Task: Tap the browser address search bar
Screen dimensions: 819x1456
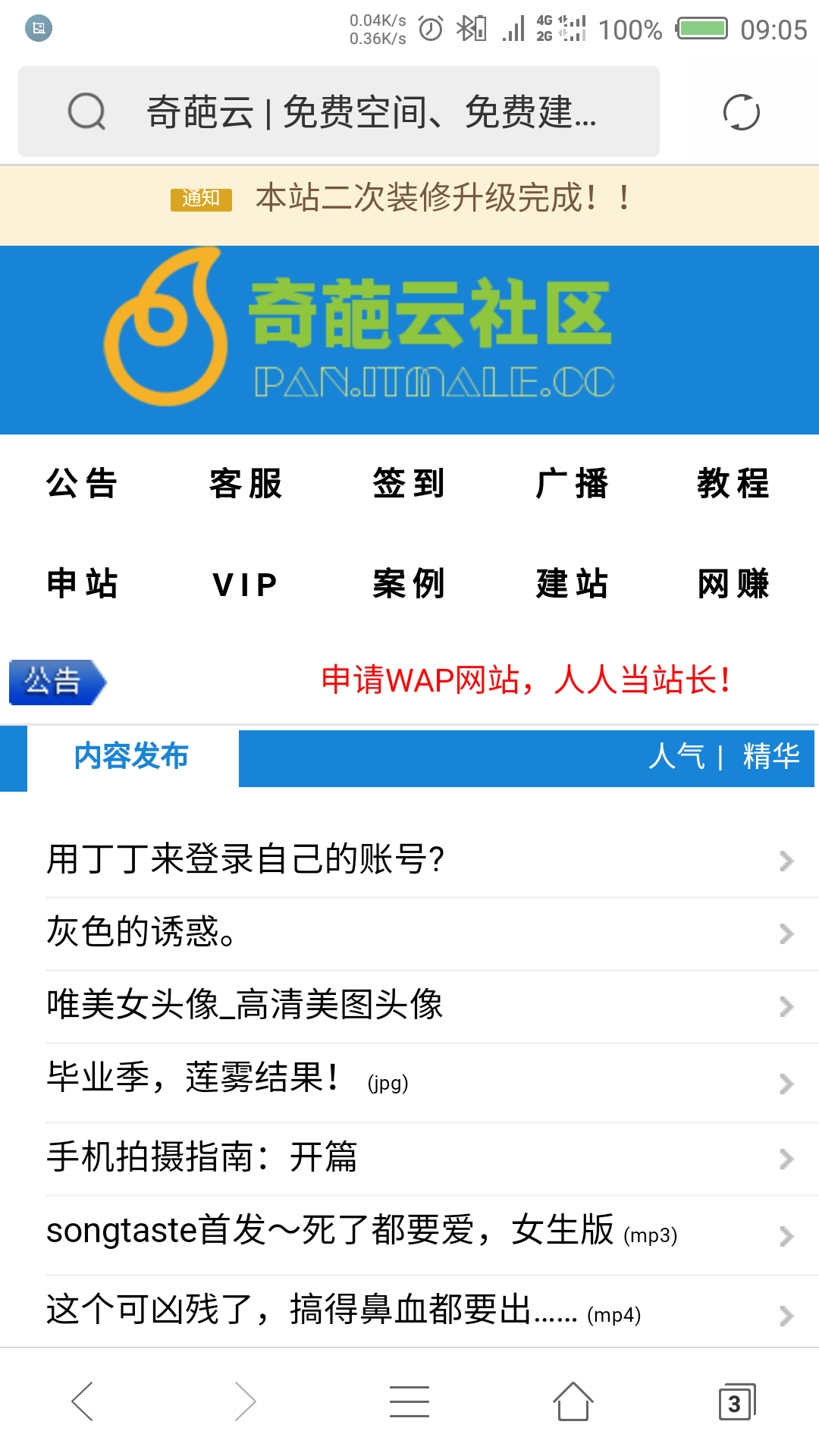Action: coord(339,112)
